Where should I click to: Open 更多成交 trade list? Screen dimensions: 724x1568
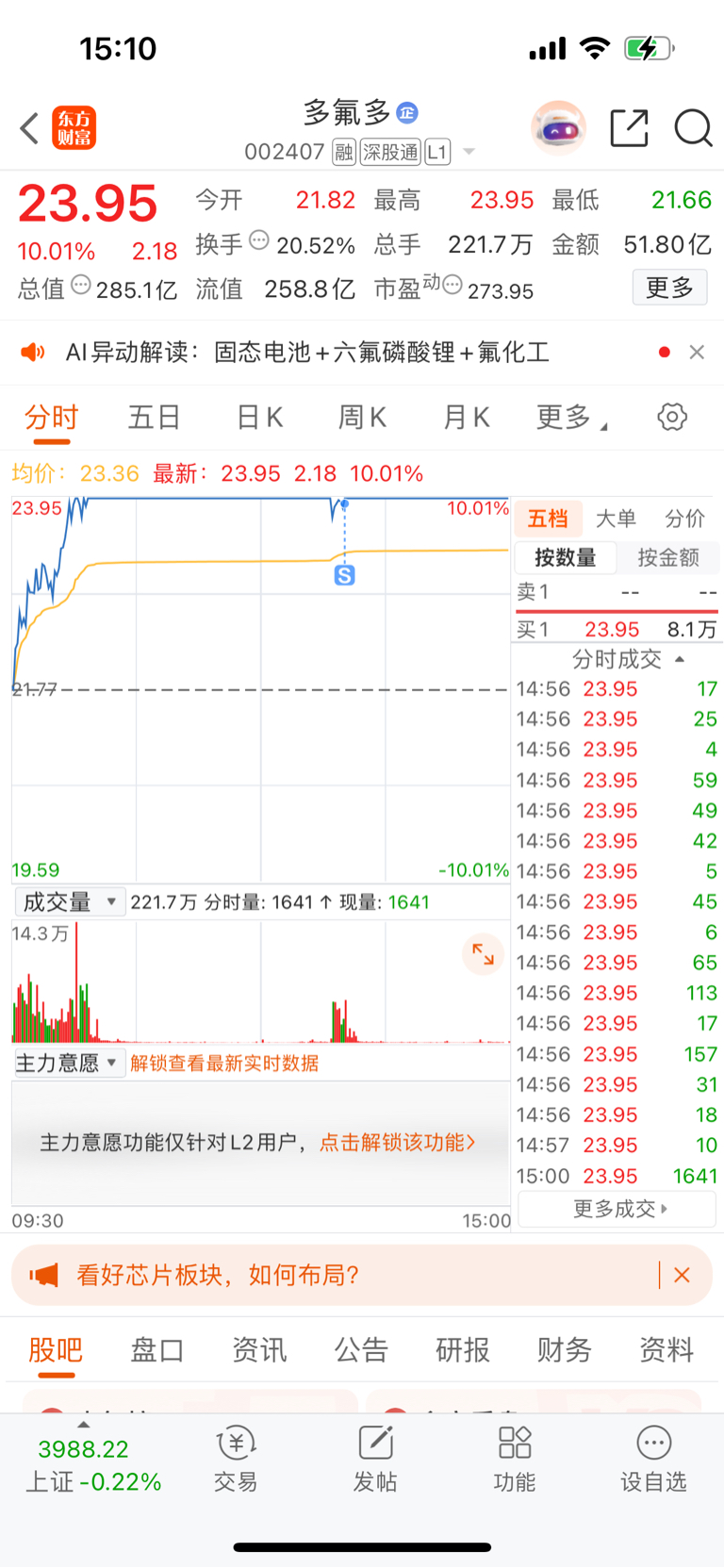tap(618, 1209)
